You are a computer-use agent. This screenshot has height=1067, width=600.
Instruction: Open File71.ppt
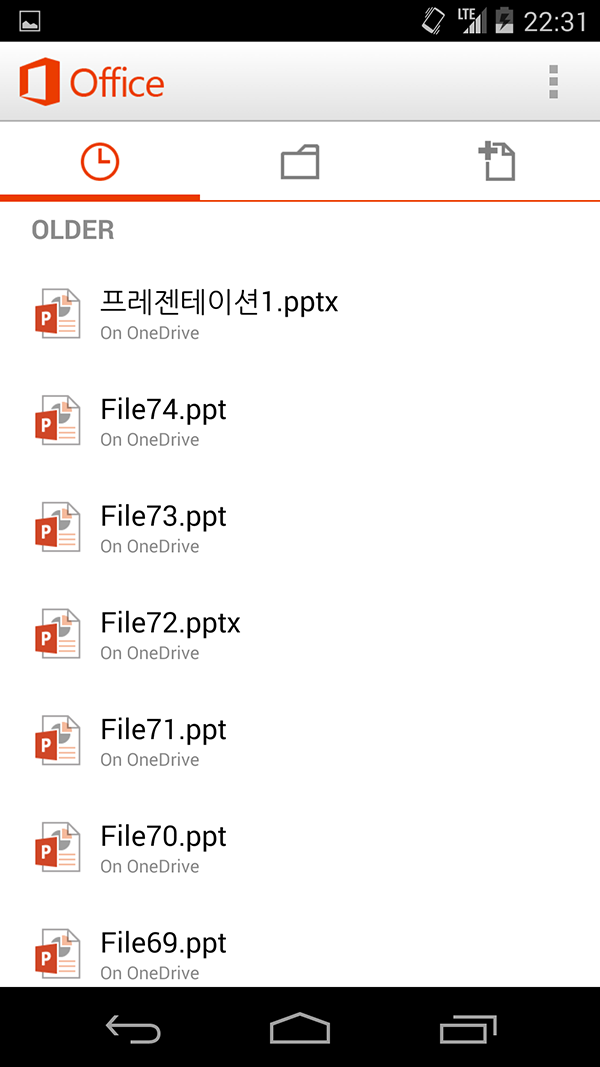[300, 742]
